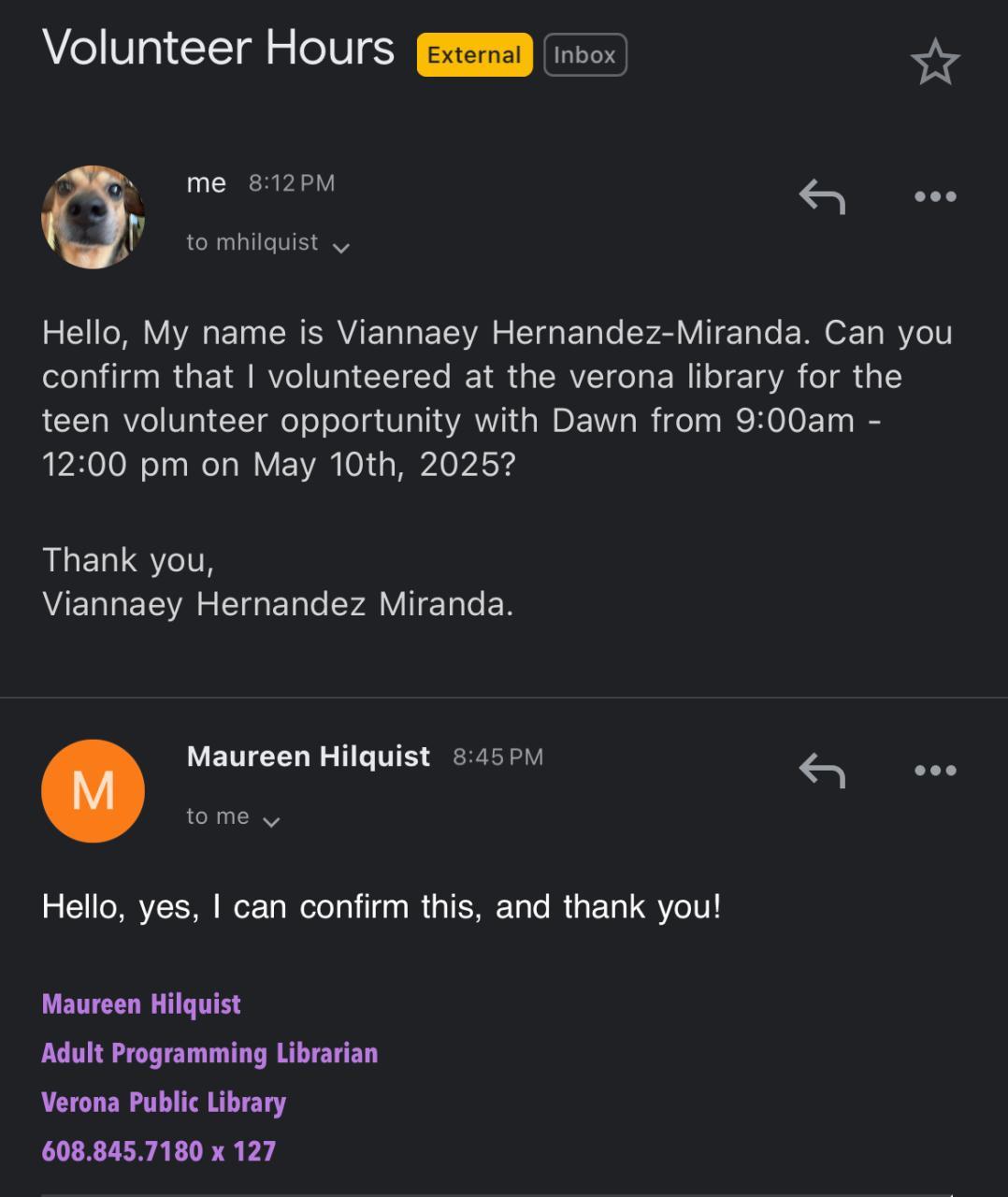Tap the Inbox label chip
This screenshot has width=1008, height=1197.
click(x=584, y=55)
